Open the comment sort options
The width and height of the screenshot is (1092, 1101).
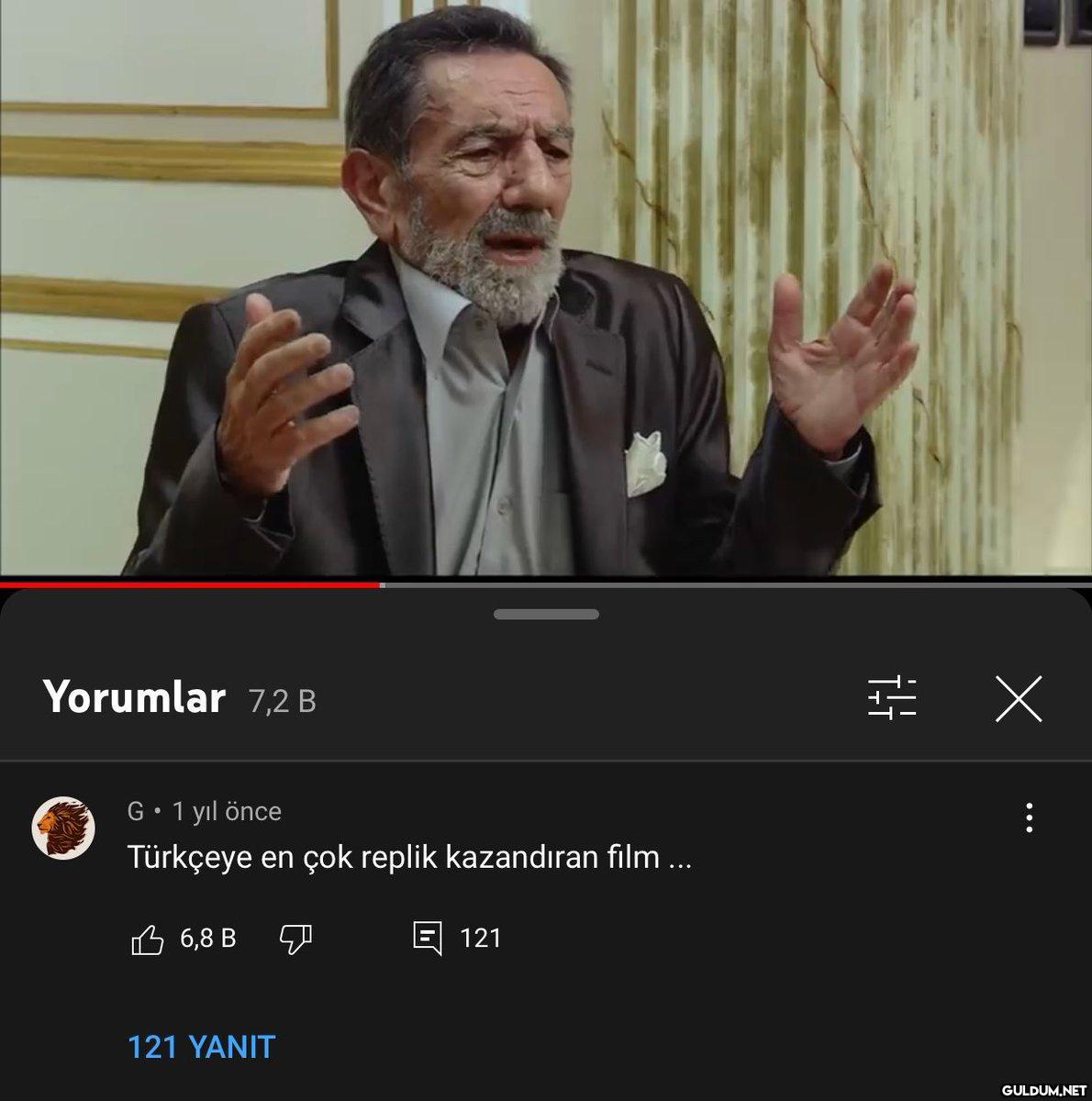click(x=892, y=698)
